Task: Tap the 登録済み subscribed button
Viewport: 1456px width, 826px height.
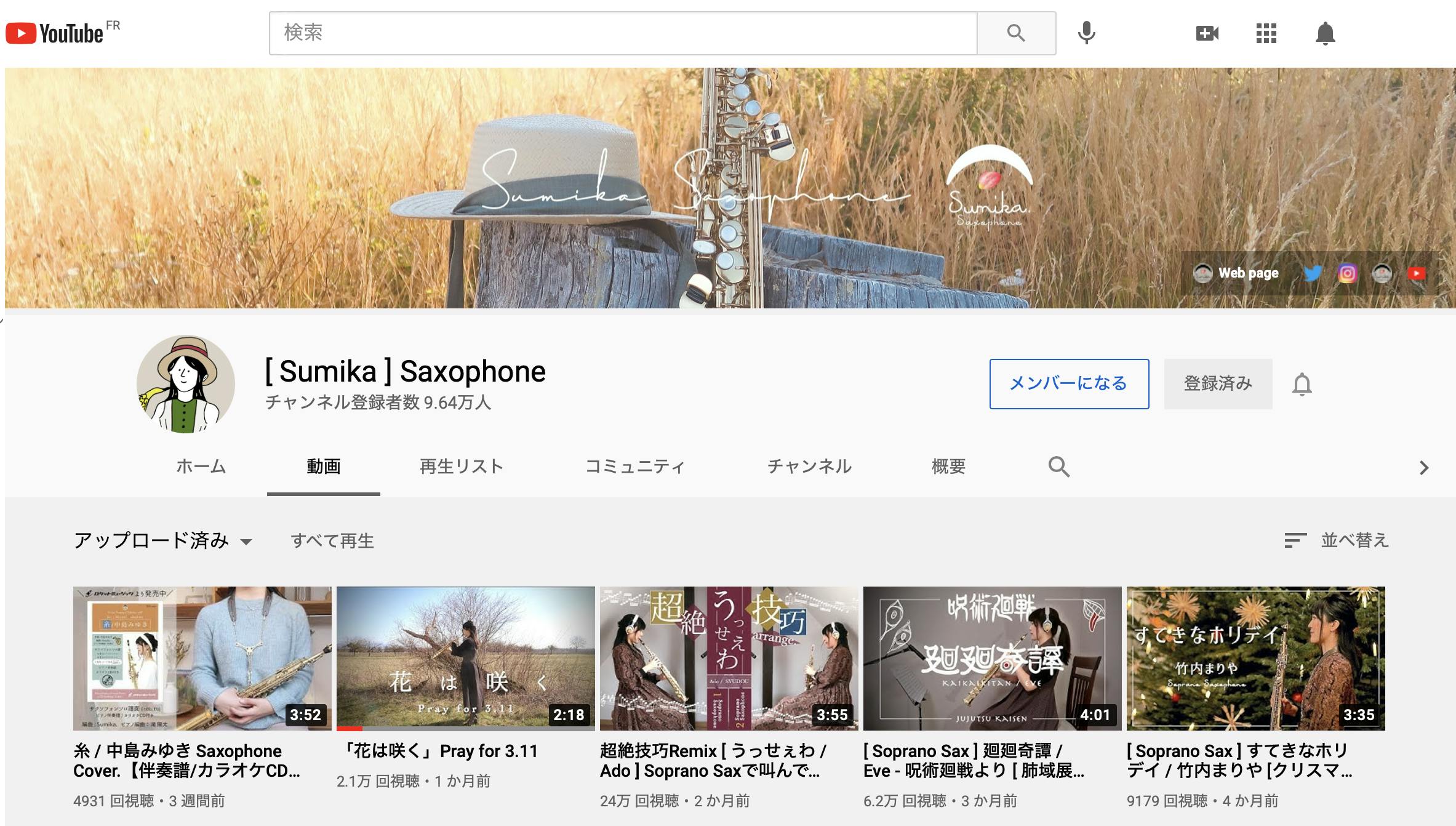Action: [1218, 383]
